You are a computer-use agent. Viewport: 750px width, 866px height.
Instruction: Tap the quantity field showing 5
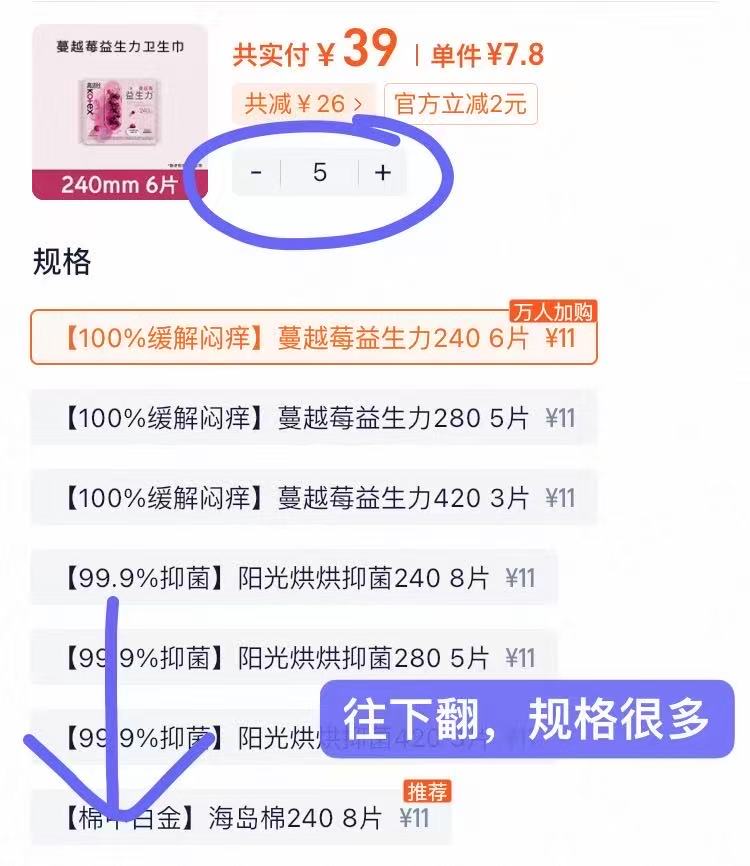pos(319,173)
